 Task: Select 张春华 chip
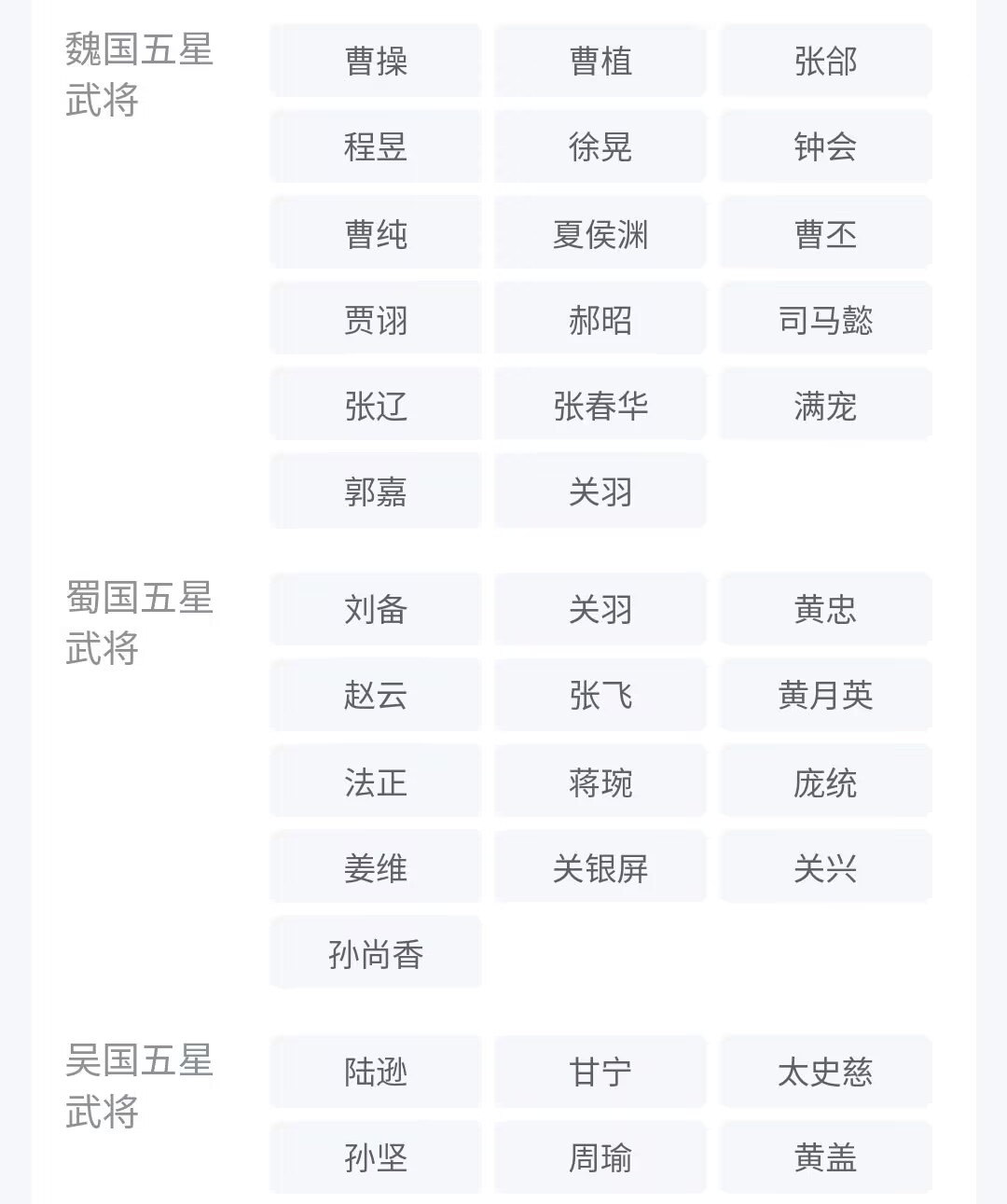(x=600, y=406)
